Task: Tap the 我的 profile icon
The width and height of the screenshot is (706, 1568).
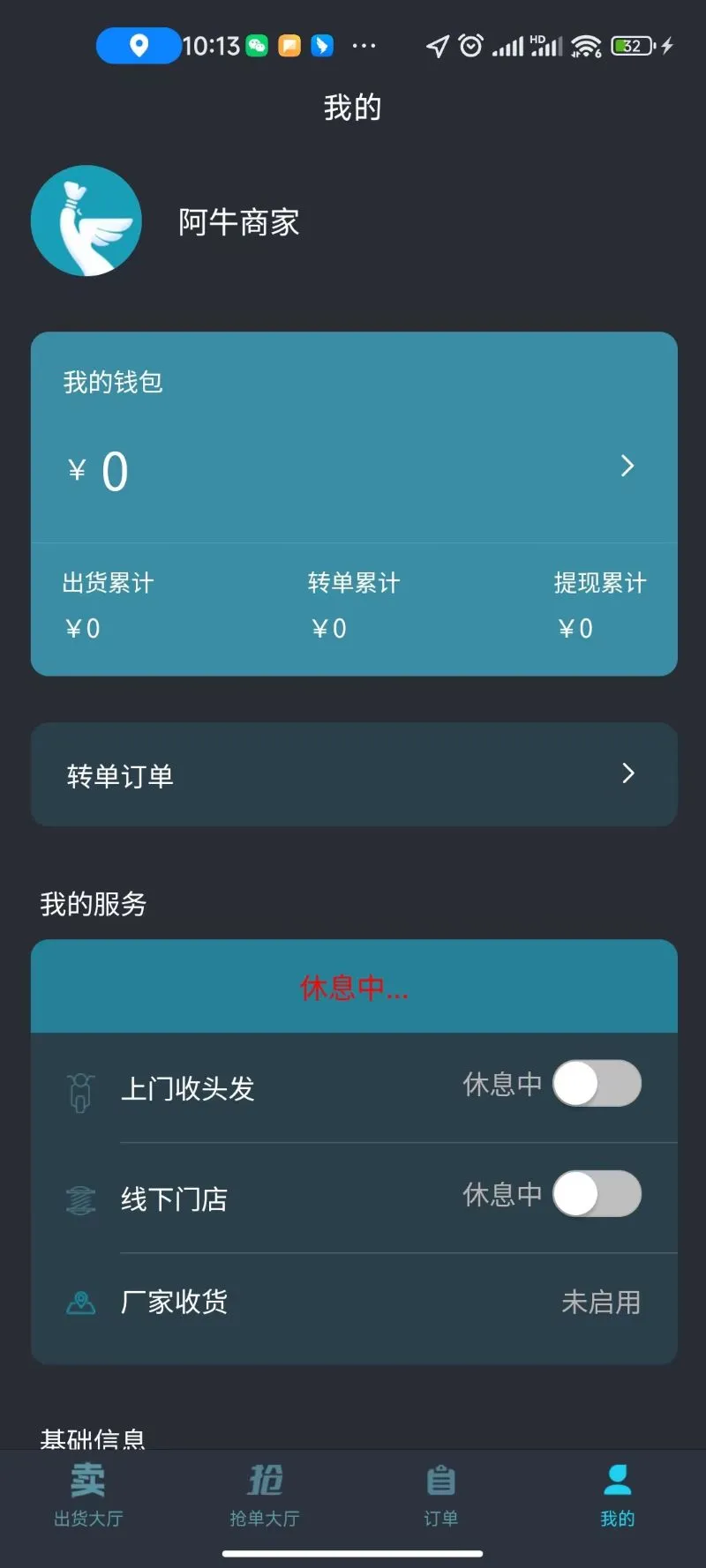Action: pyautogui.click(x=616, y=1481)
